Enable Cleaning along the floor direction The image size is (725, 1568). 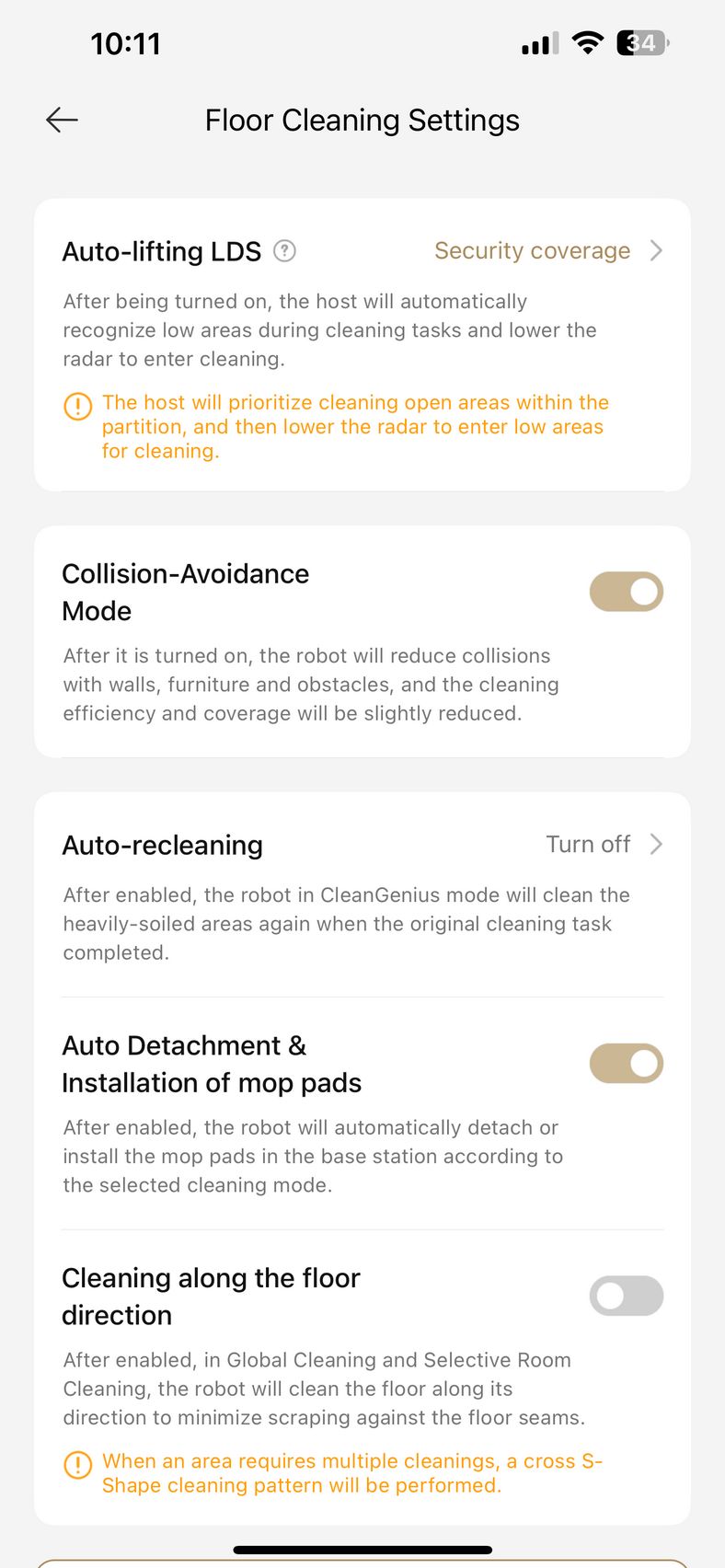(x=627, y=1296)
